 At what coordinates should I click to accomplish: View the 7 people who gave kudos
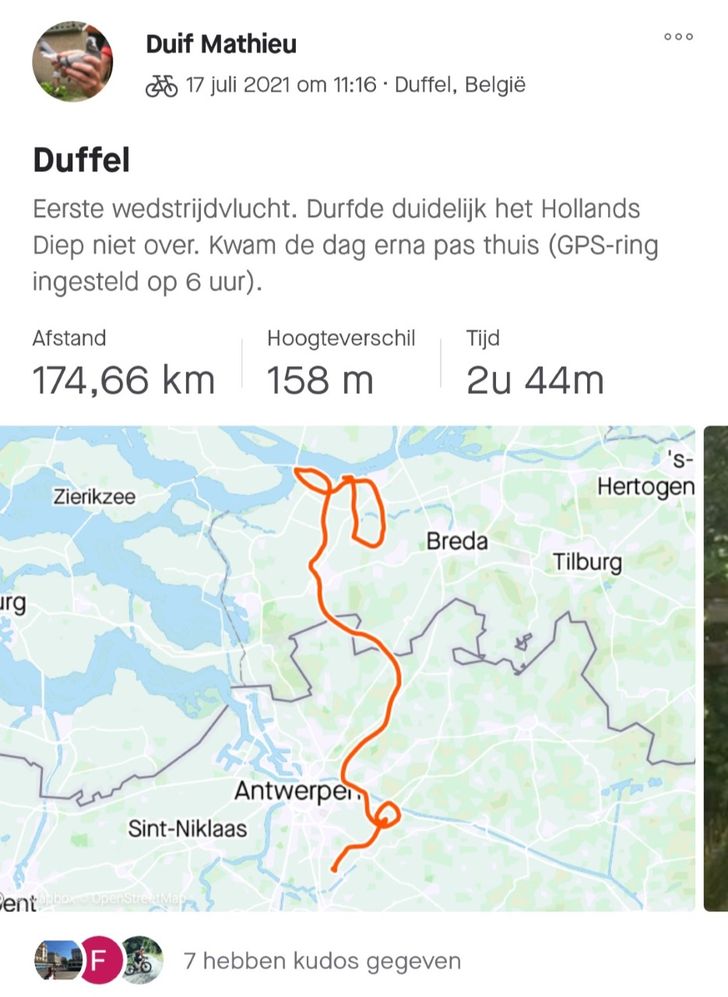coord(322,961)
